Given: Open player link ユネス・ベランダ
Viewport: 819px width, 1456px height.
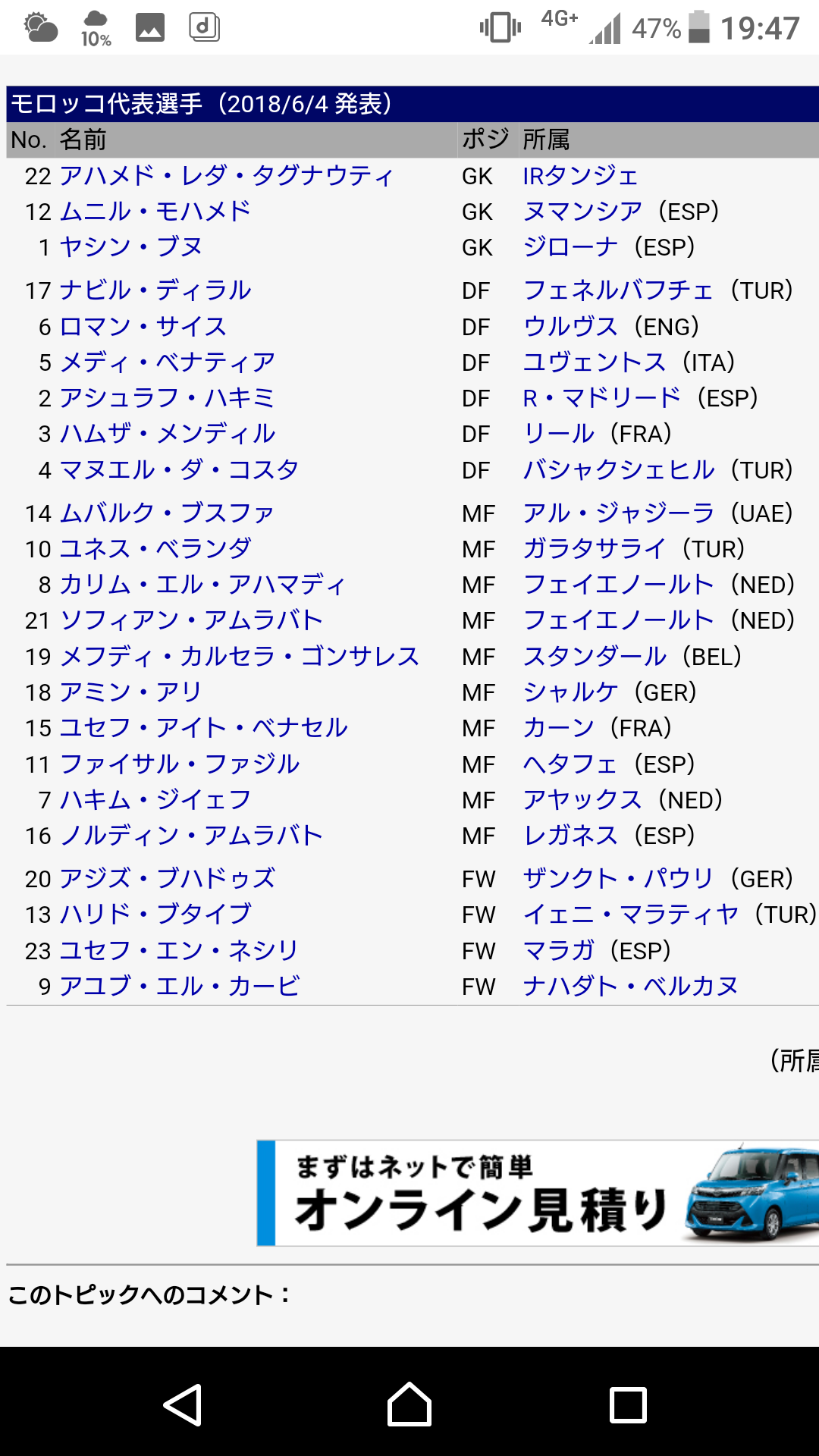Looking at the screenshot, I should click(x=155, y=549).
